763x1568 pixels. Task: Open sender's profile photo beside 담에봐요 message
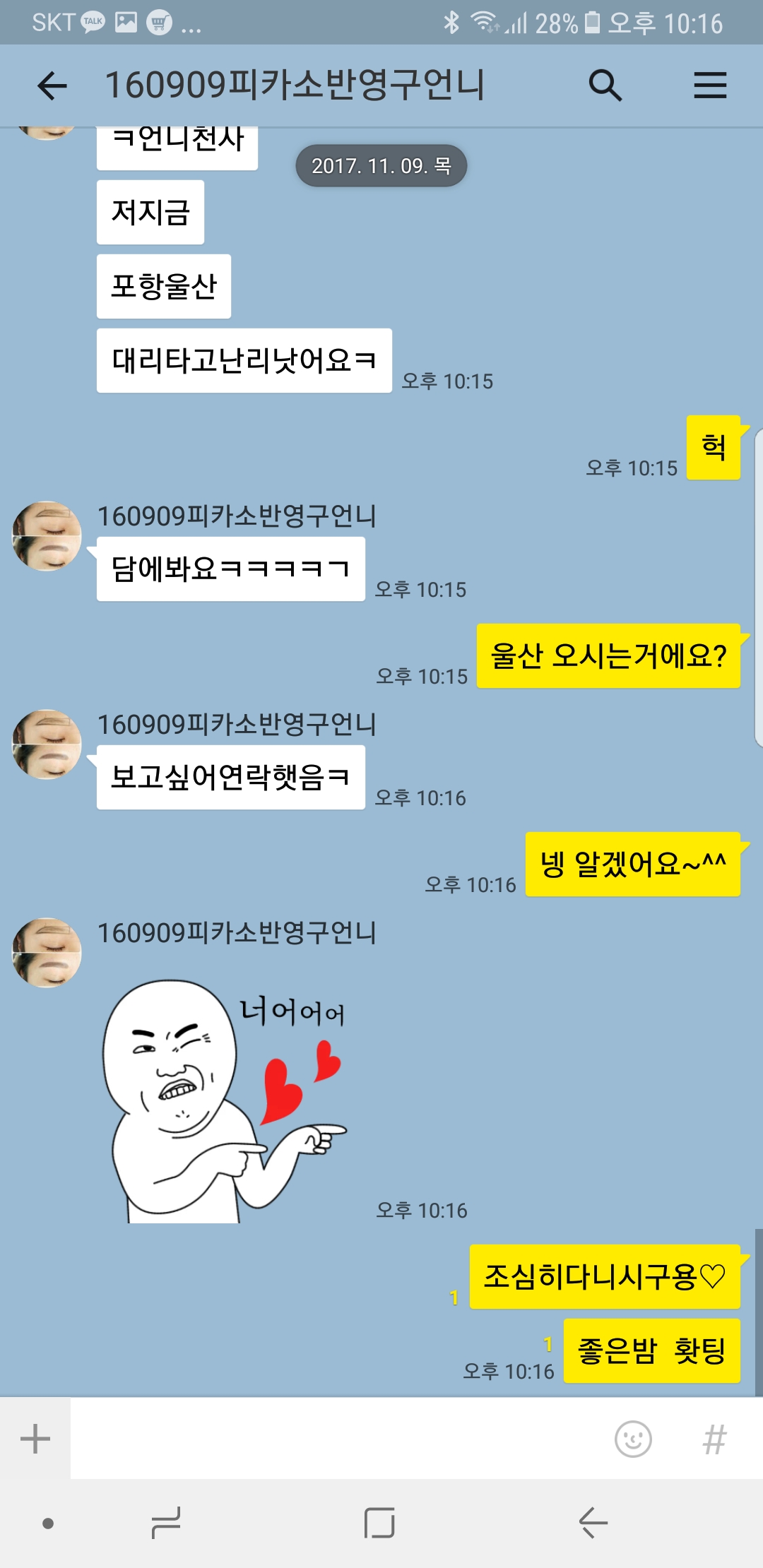point(47,536)
